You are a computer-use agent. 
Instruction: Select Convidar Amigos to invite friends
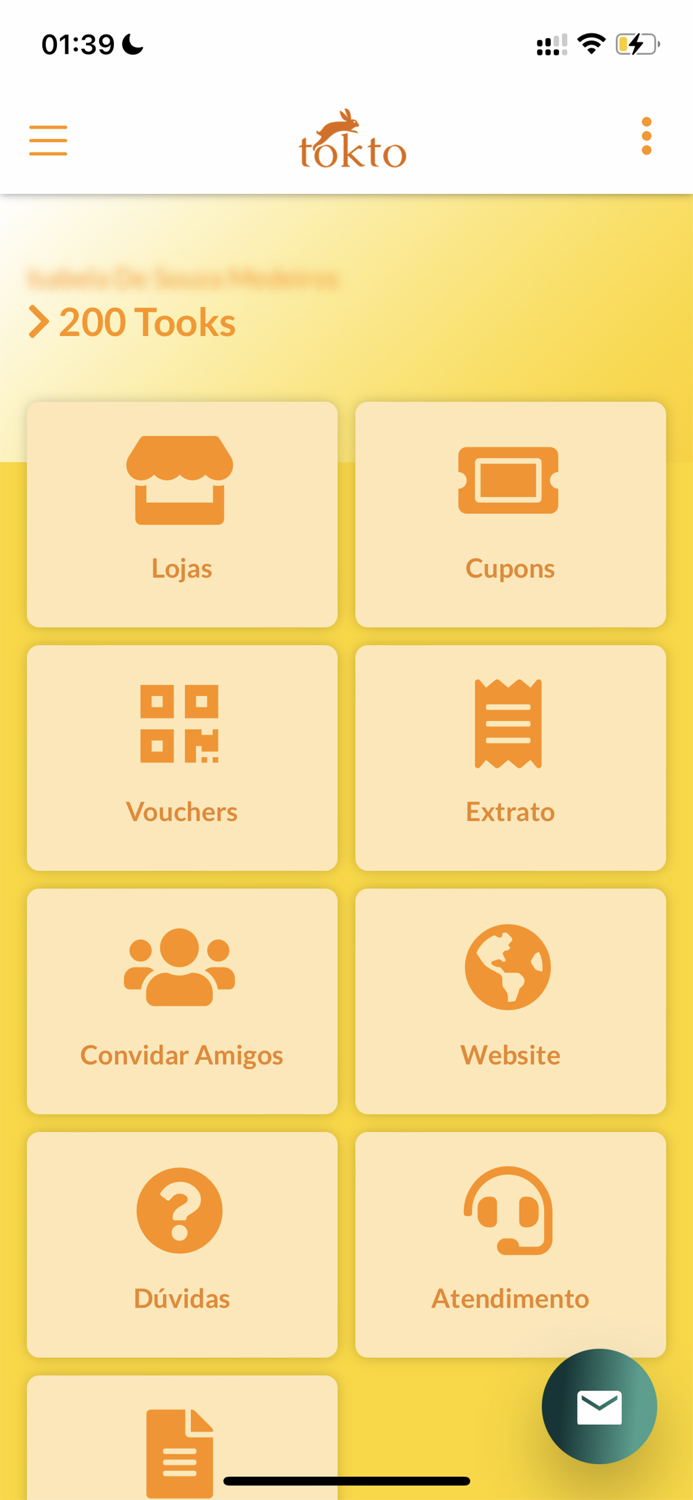(x=182, y=1000)
